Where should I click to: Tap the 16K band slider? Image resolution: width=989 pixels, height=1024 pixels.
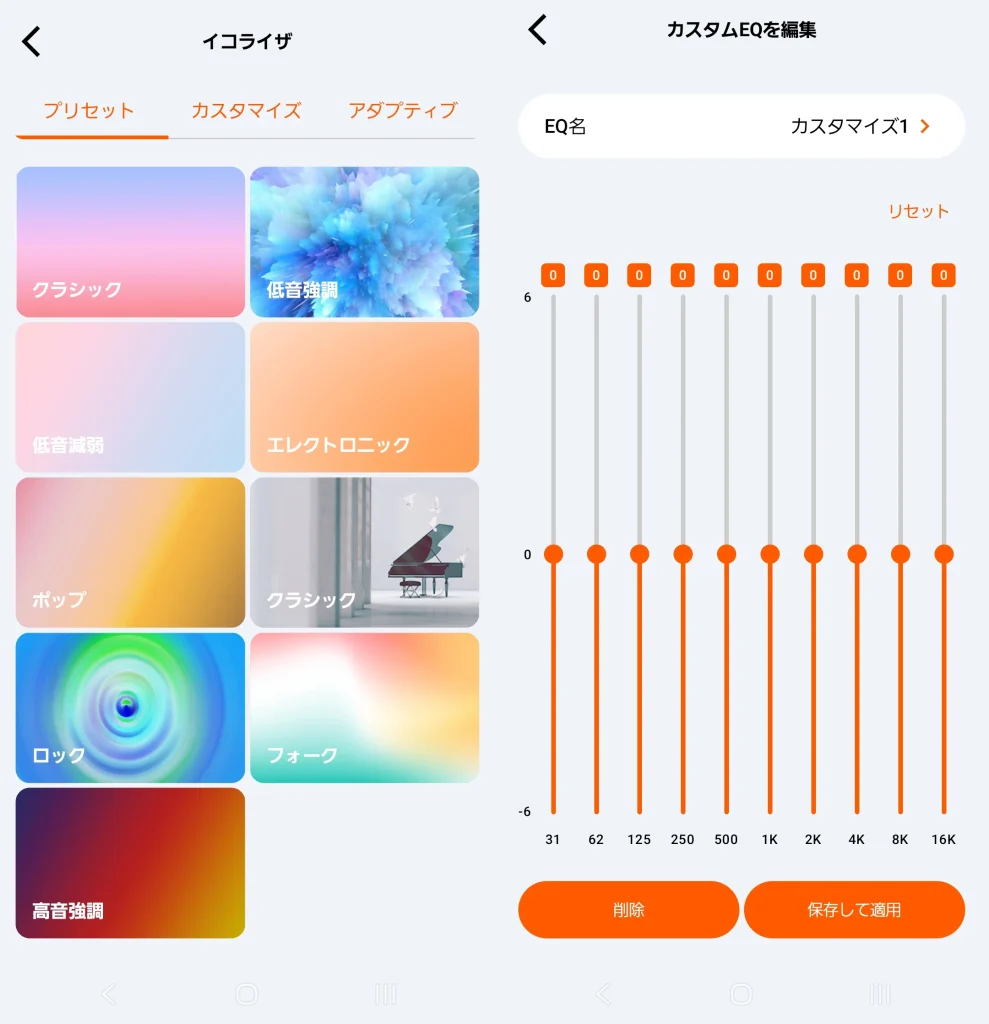coord(943,554)
